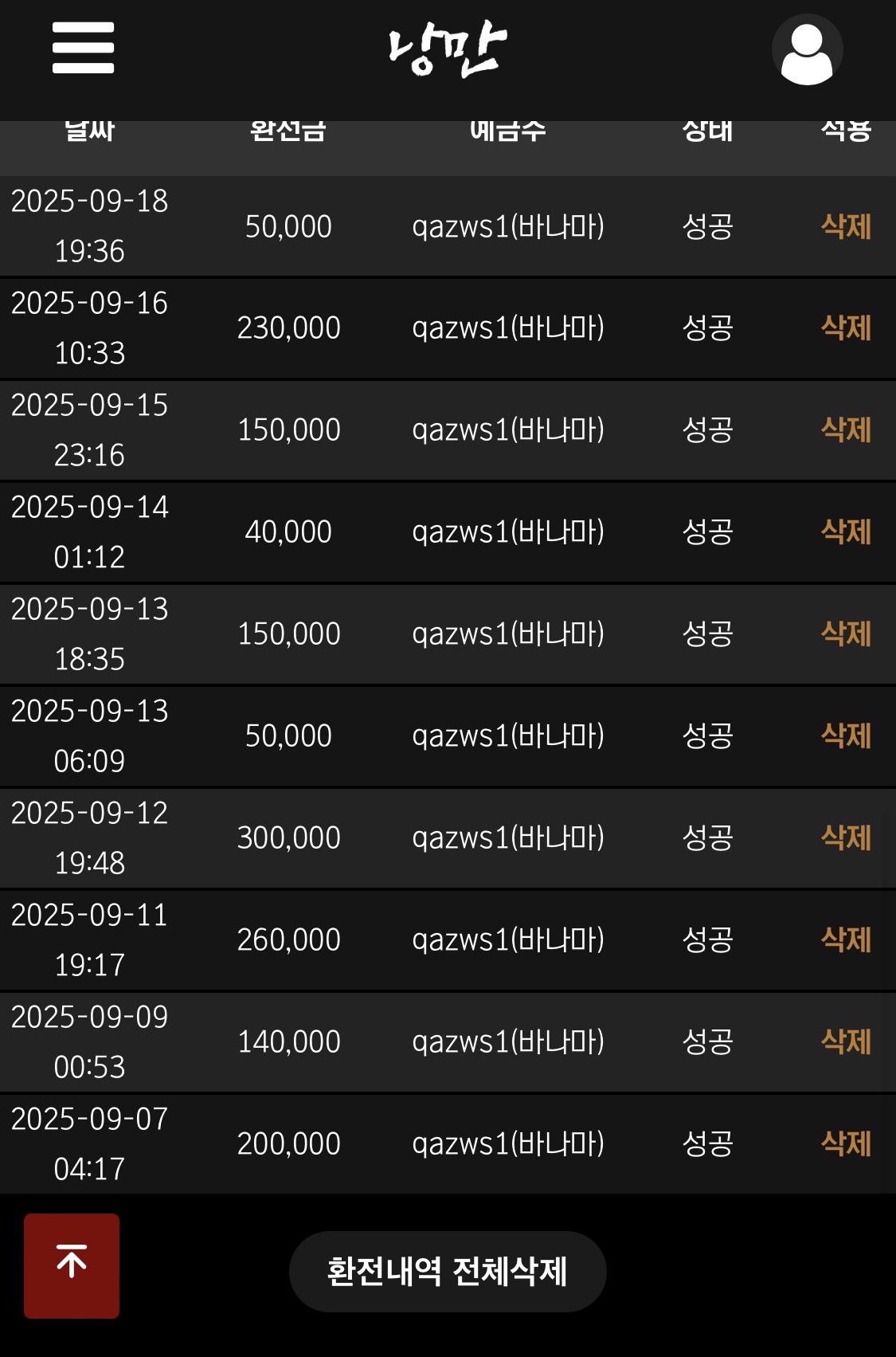Delete the 2025-09-13 18:35 record

pyautogui.click(x=846, y=633)
